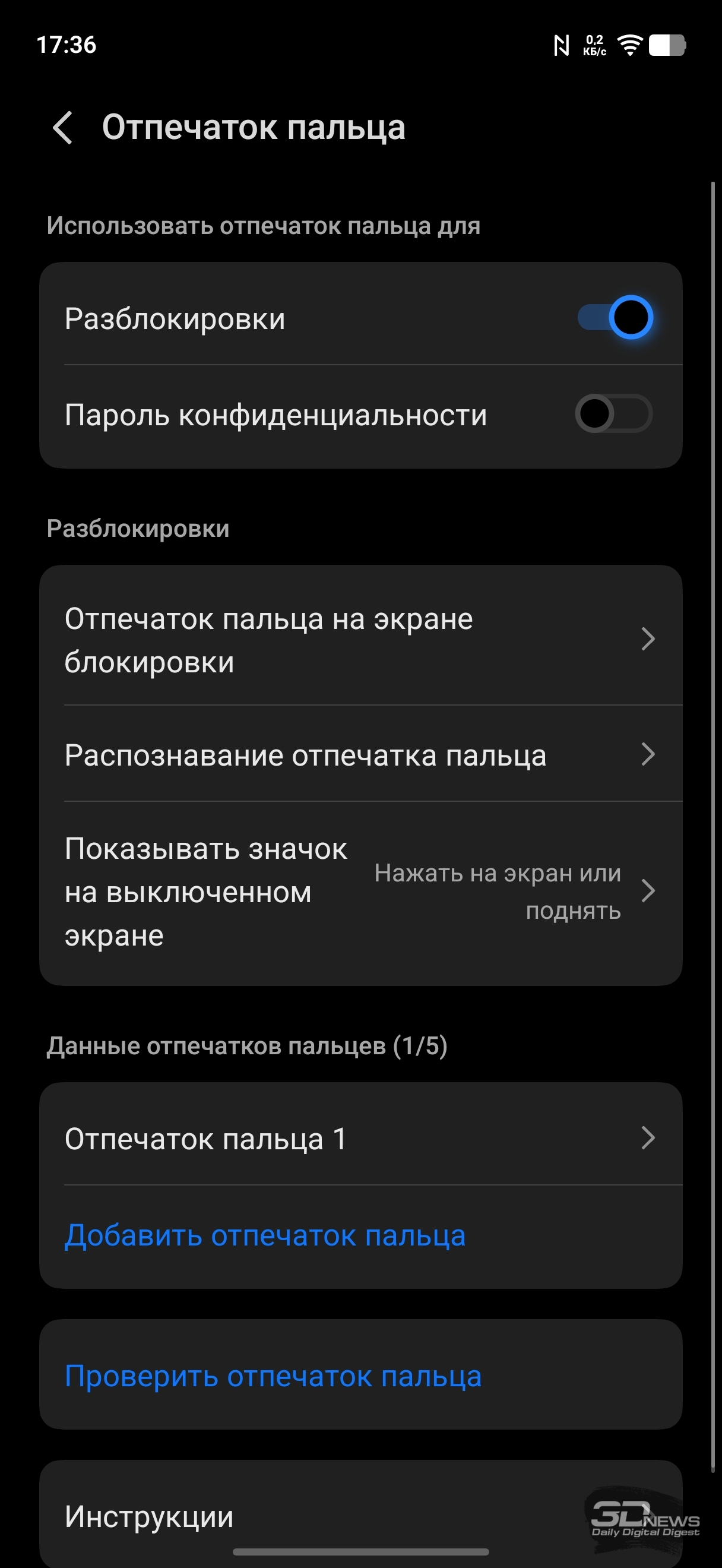722x1568 pixels.
Task: Open the Инструкции row
Action: coord(304,1516)
